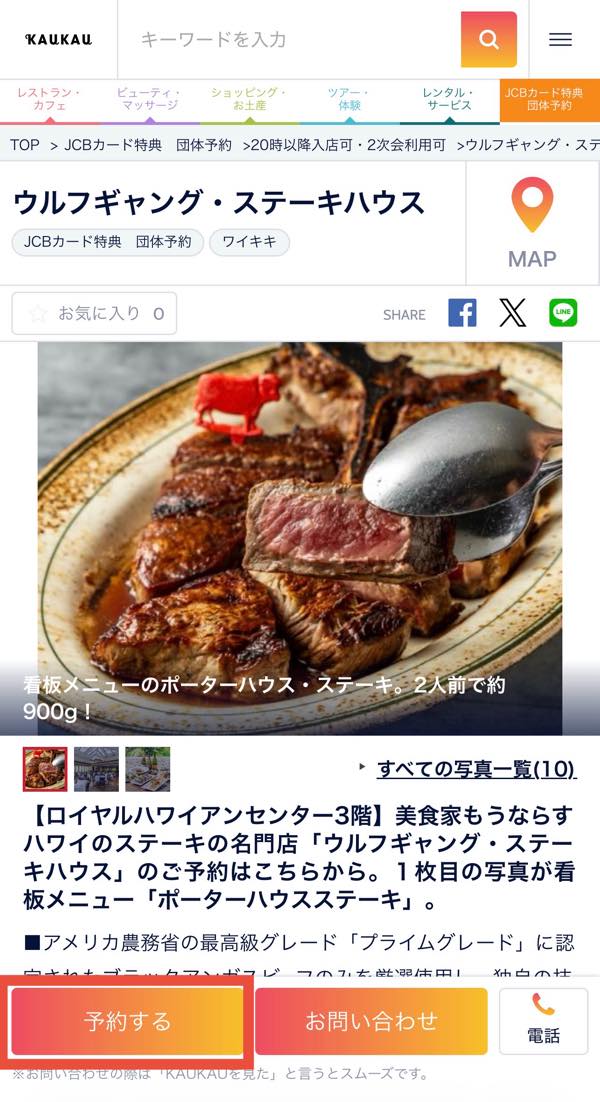This screenshot has height=1102, width=600.
Task: Go to the TOP breadcrumb link
Action: (25, 145)
